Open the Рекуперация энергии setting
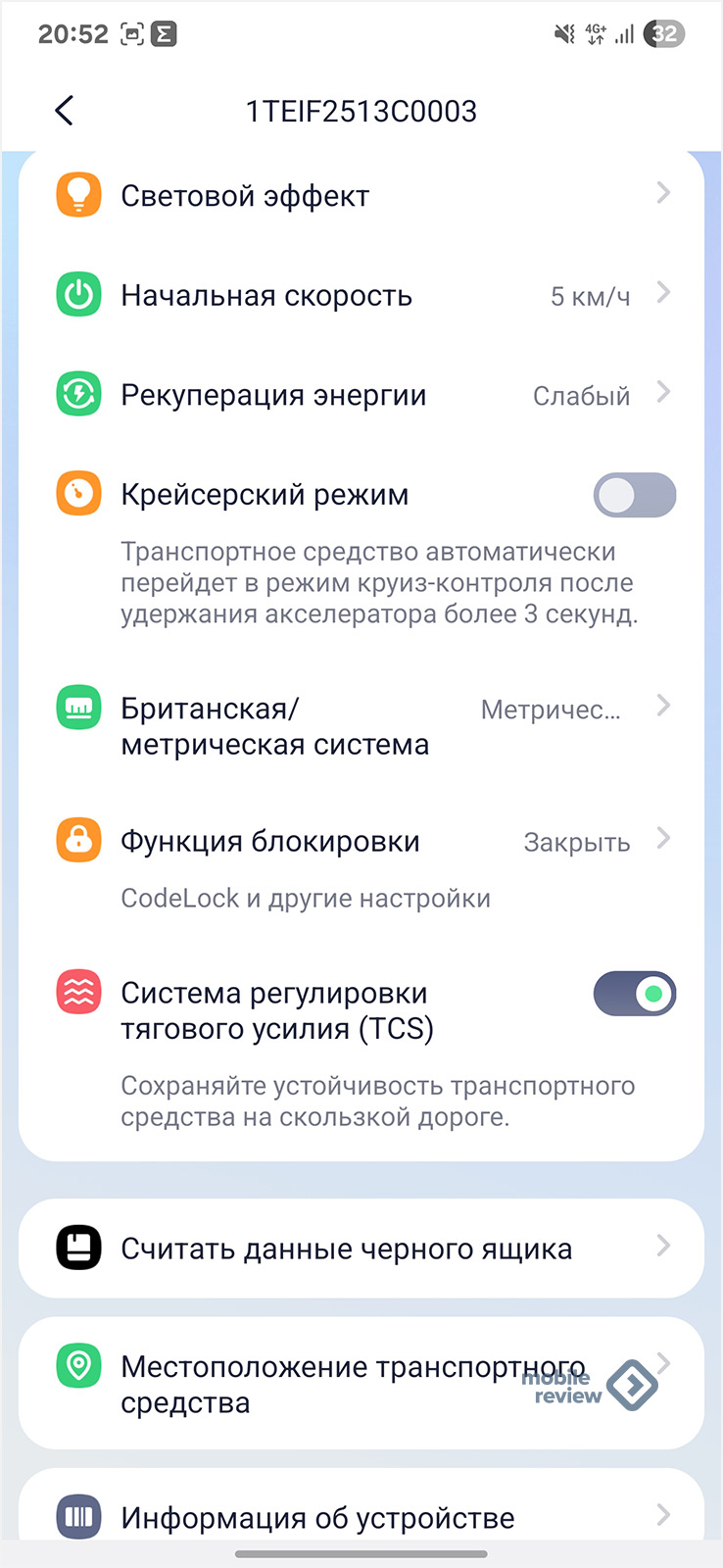723x1568 pixels. [361, 395]
